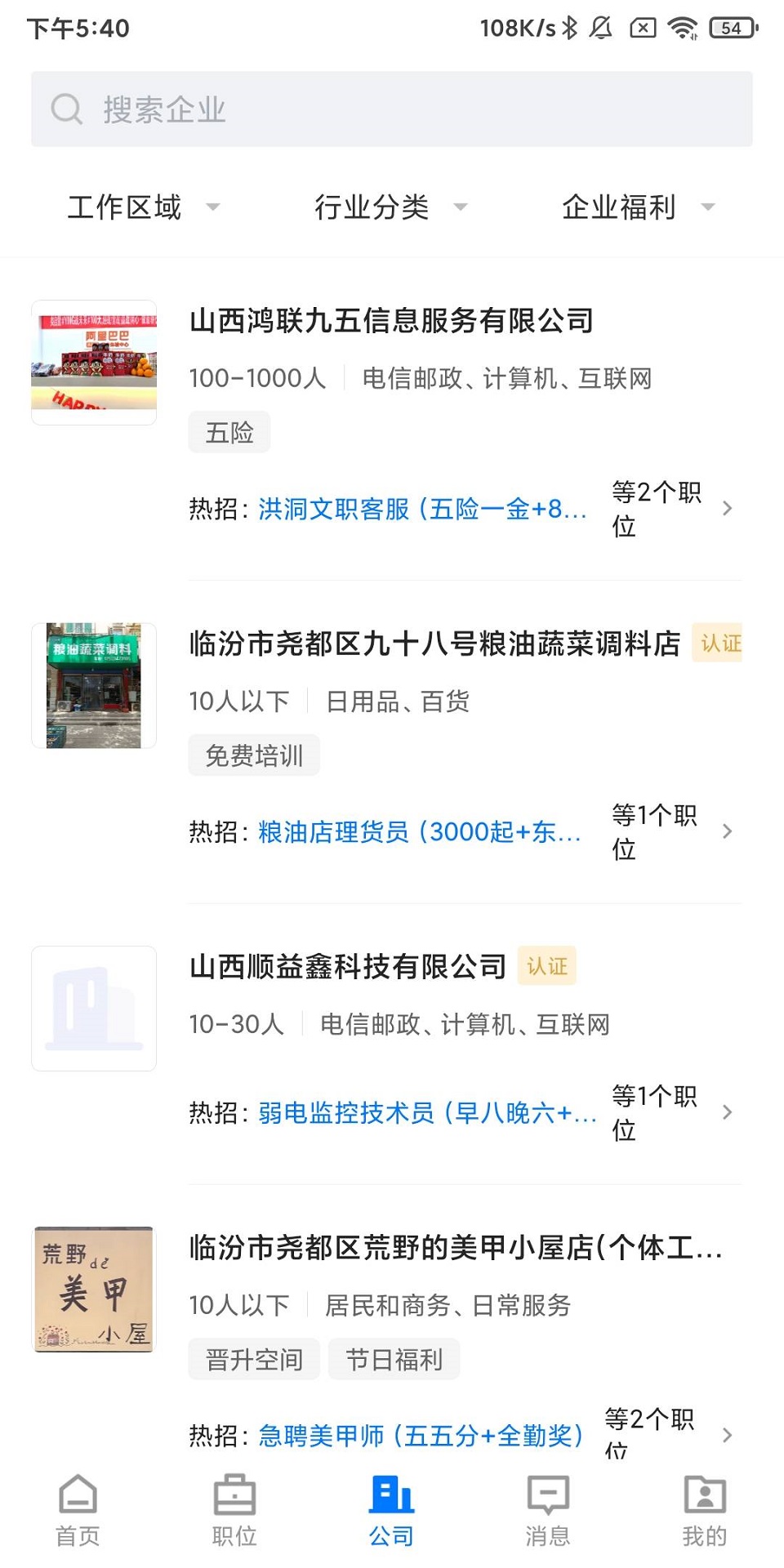Tap the 免费培训 tag on grain store
784x1568 pixels.
coord(253,755)
